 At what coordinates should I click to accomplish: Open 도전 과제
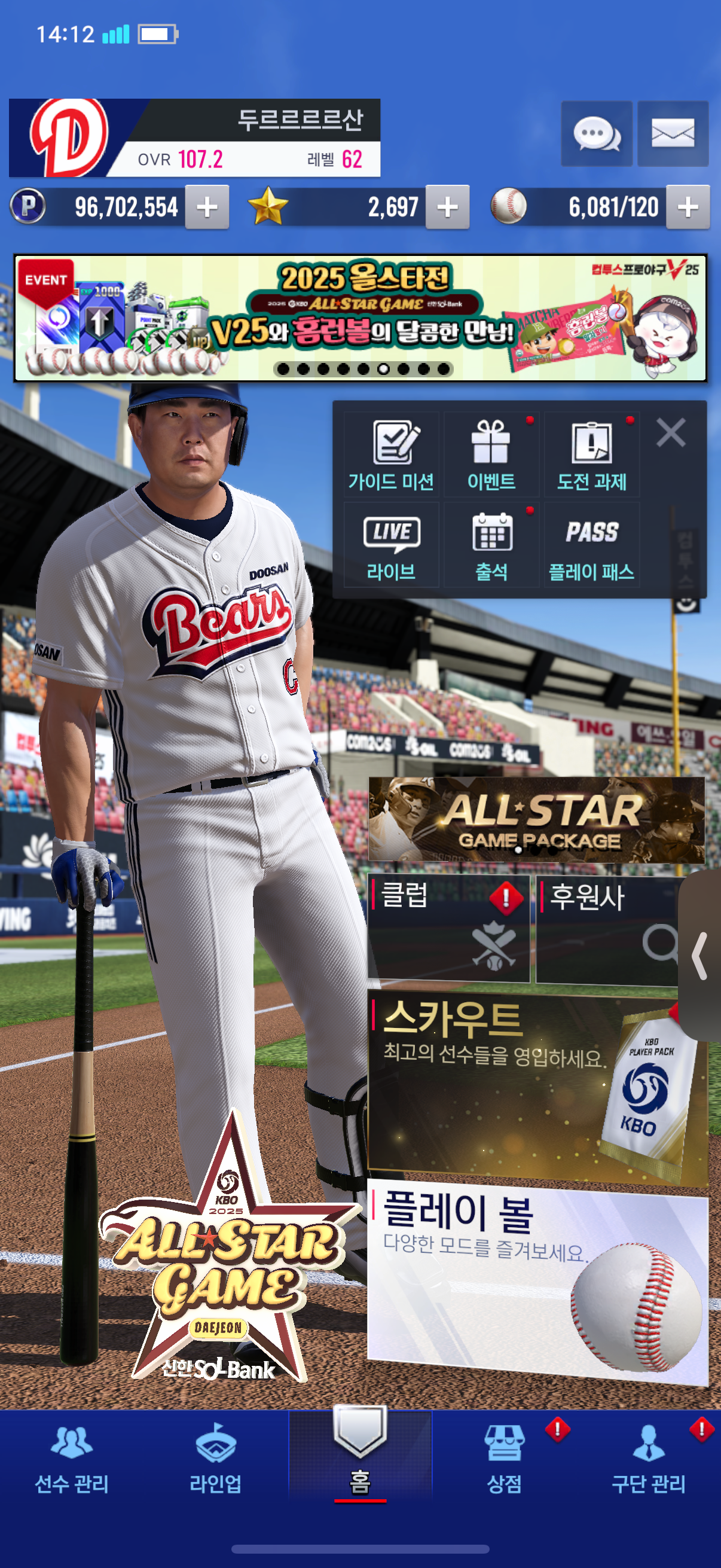click(x=591, y=454)
